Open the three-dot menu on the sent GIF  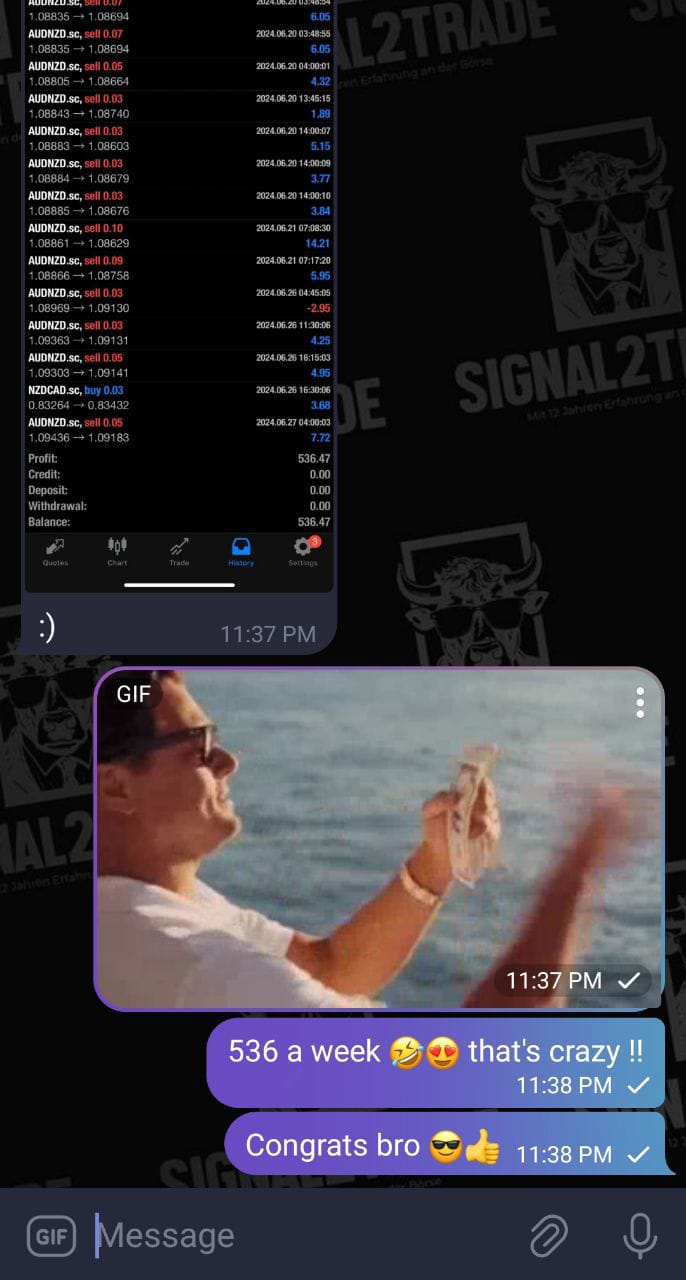point(640,703)
